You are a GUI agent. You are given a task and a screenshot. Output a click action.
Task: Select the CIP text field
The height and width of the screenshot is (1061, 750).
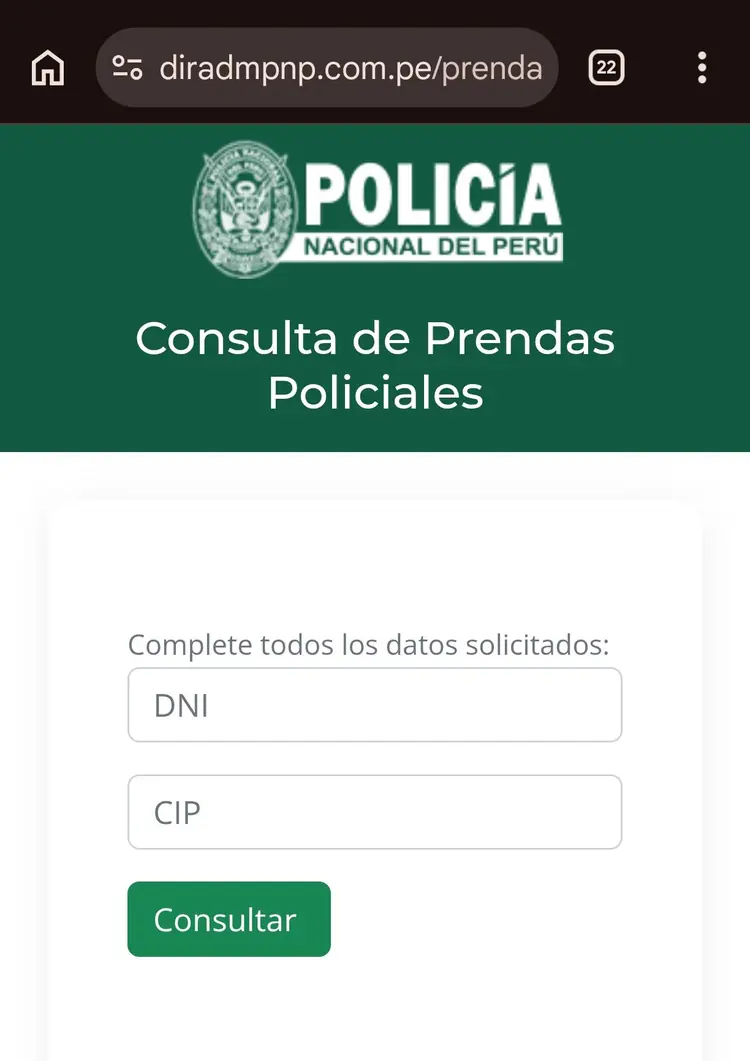374,812
